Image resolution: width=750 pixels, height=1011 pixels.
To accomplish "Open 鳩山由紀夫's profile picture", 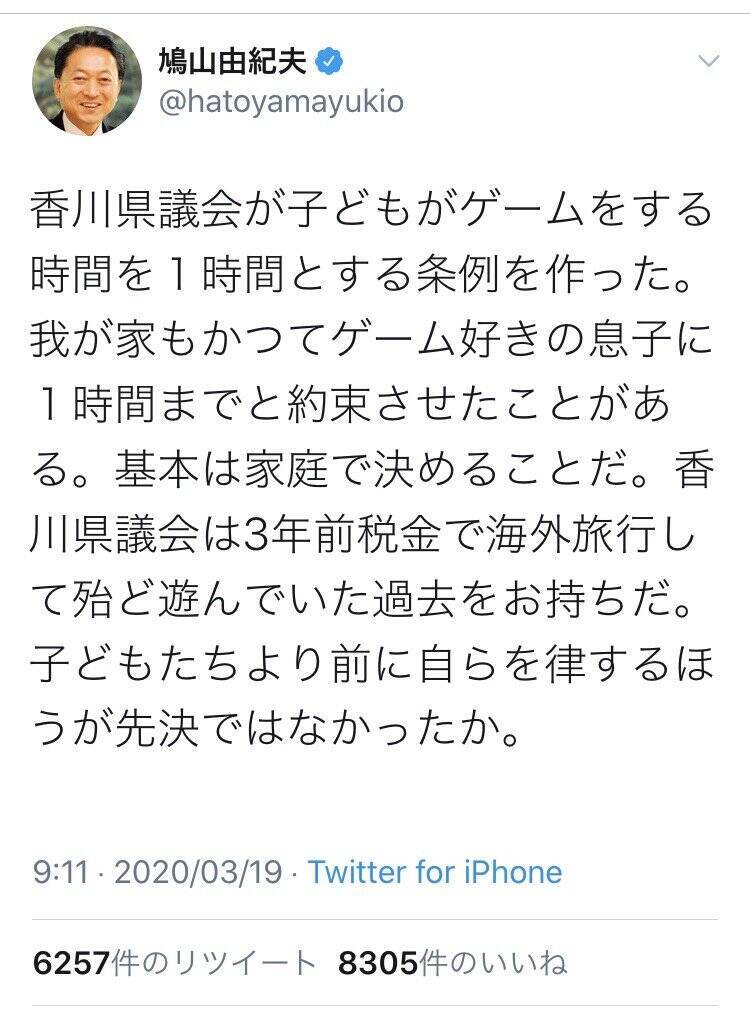I will coord(87,81).
